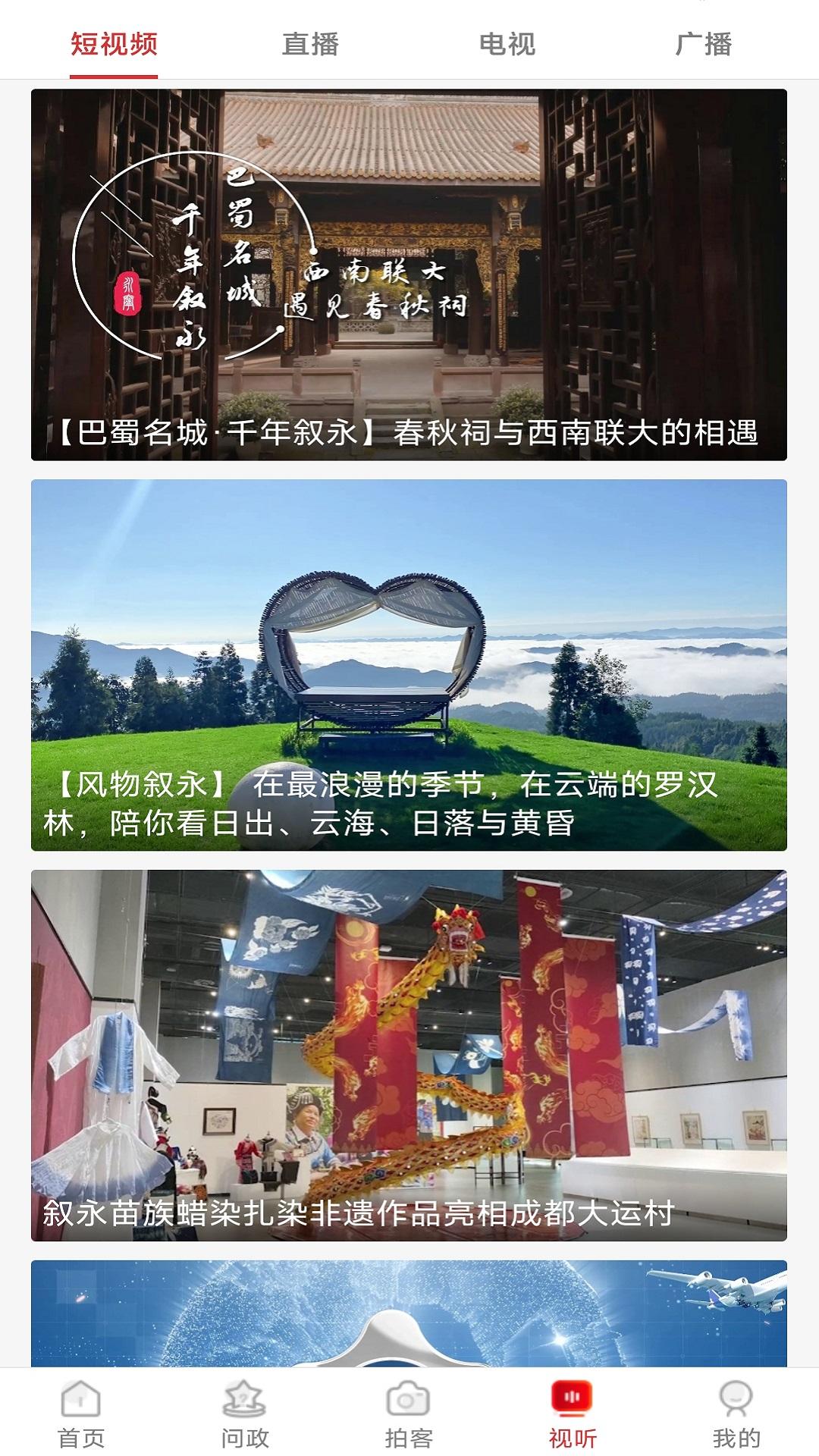This screenshot has height=1456, width=819.
Task: Open 【巴蜀名城·千年叙永】春秋祠 video title
Action: [x=409, y=431]
